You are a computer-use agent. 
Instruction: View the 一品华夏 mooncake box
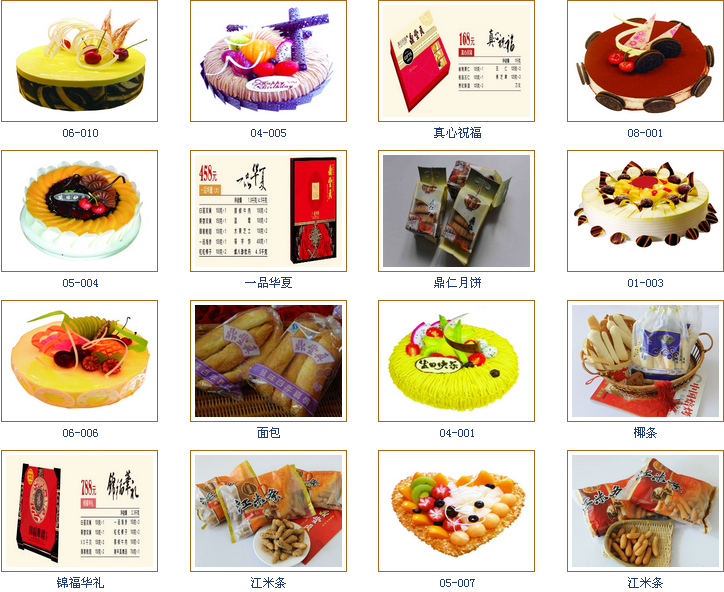click(268, 211)
